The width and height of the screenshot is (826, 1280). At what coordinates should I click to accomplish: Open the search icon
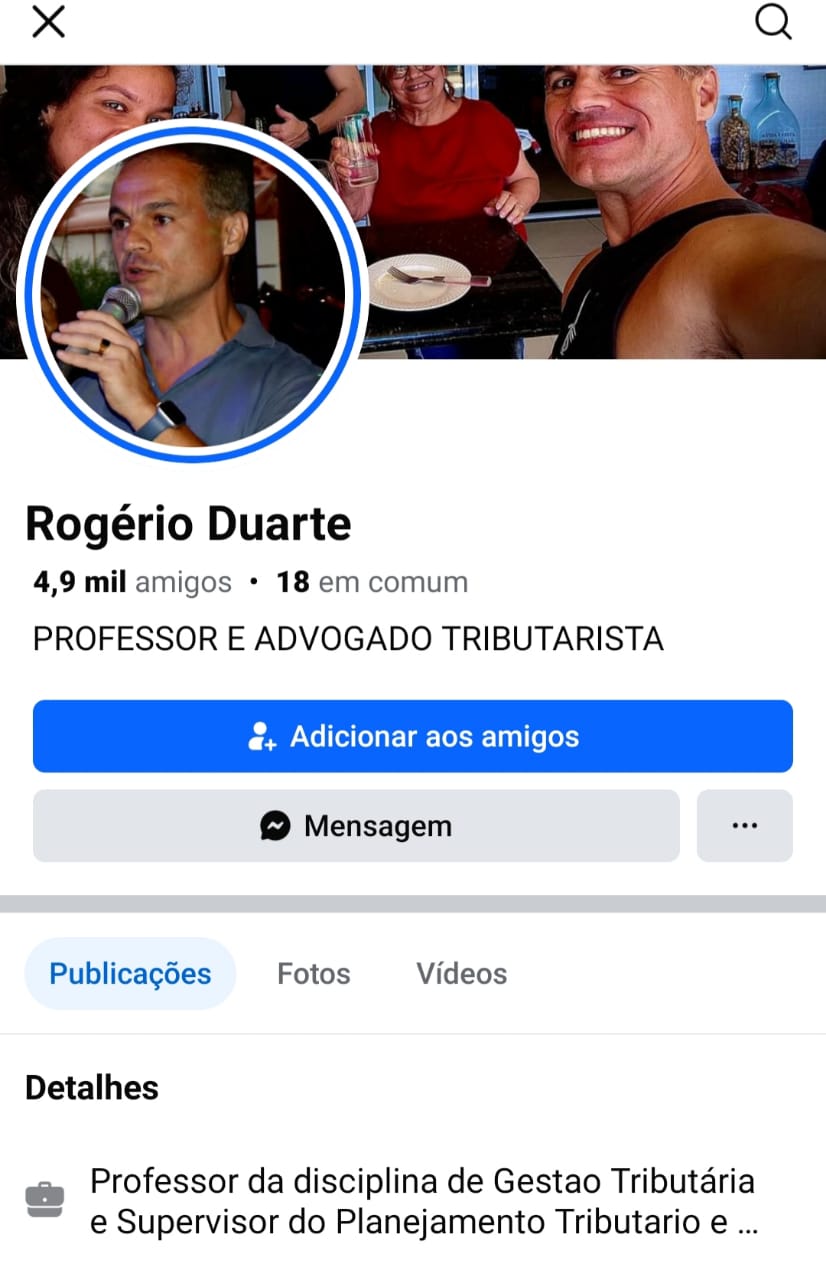tap(773, 22)
